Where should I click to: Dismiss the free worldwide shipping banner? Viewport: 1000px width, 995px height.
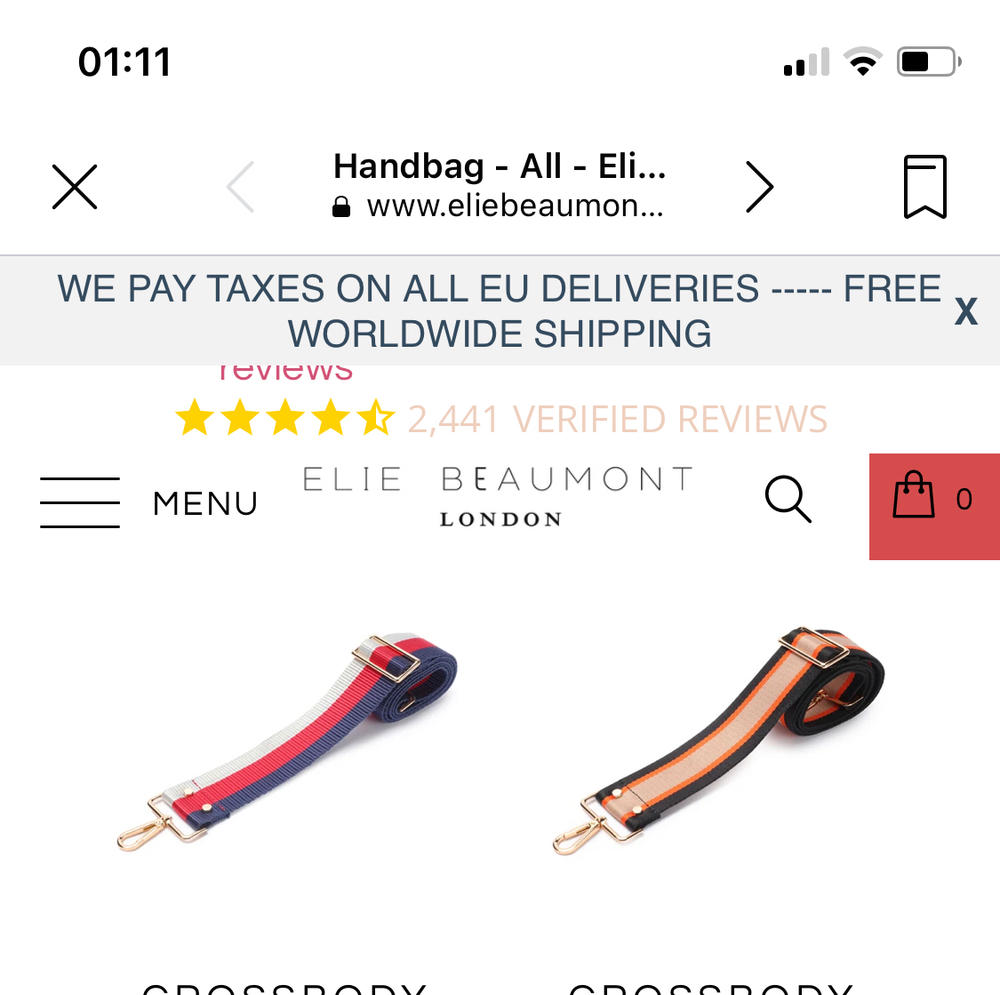tap(965, 312)
